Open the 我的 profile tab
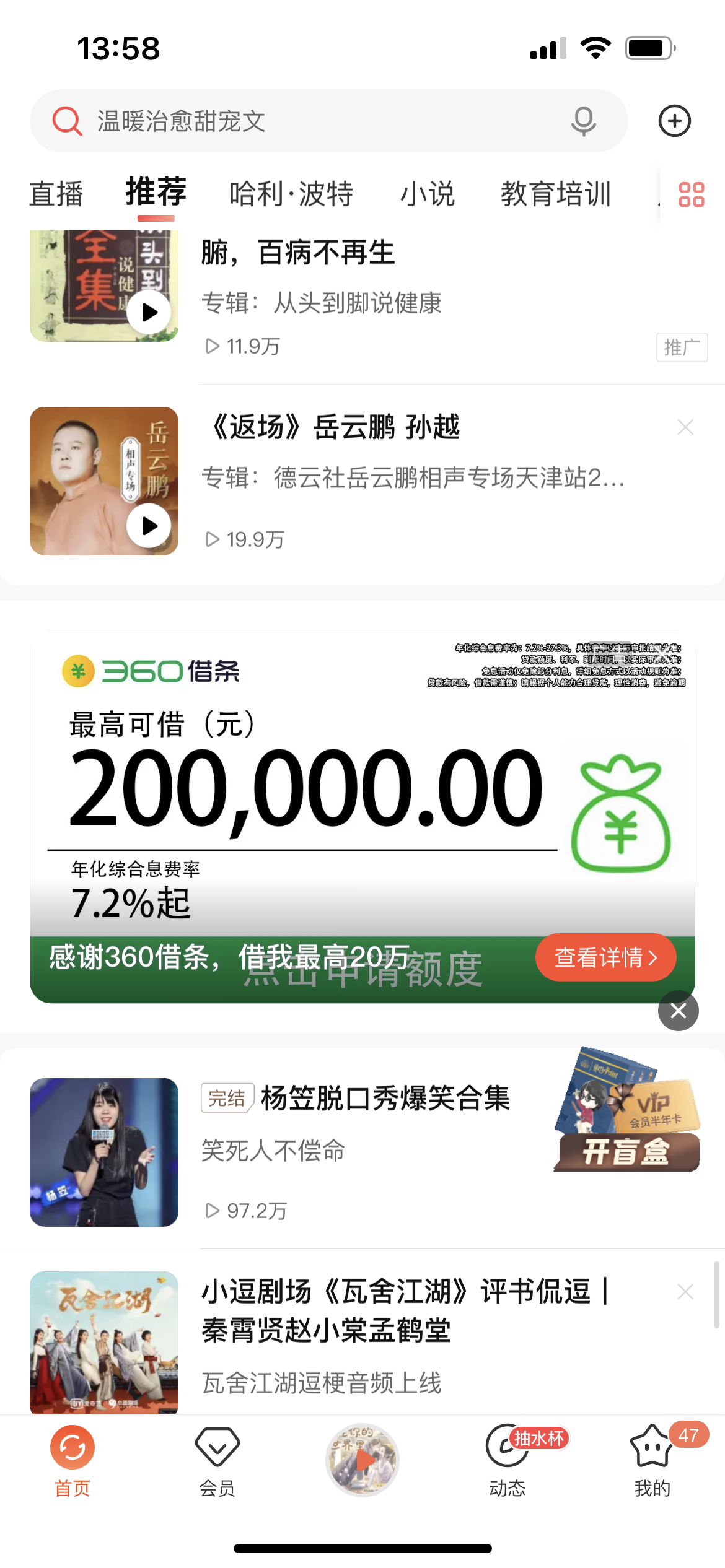Viewport: 725px width, 1568px height. pyautogui.click(x=652, y=1461)
